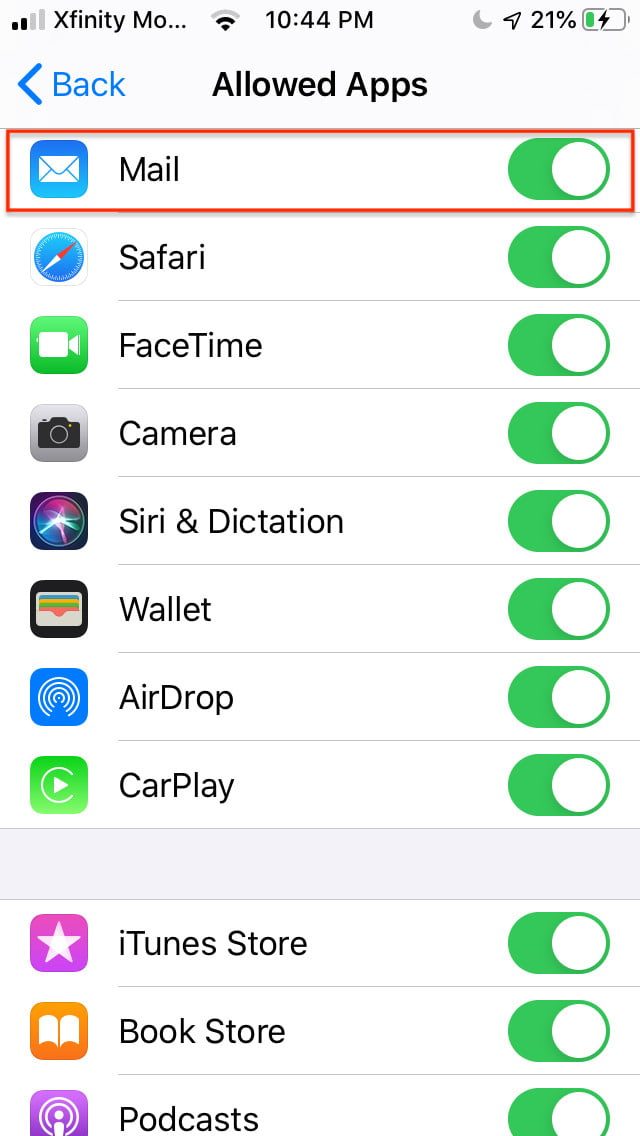Switch off CarPlay
640x1136 pixels.
pyautogui.click(x=558, y=785)
